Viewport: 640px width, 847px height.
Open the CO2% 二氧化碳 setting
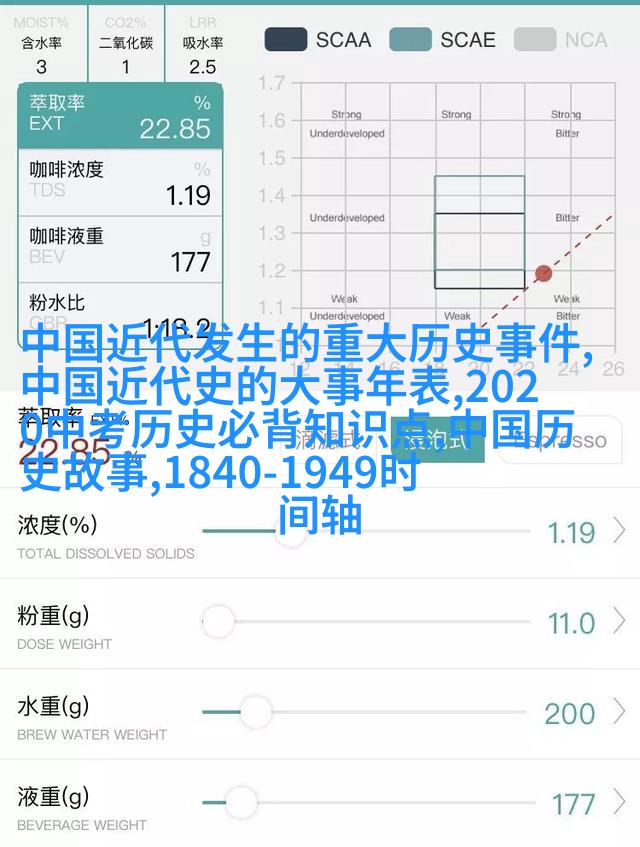[126, 44]
